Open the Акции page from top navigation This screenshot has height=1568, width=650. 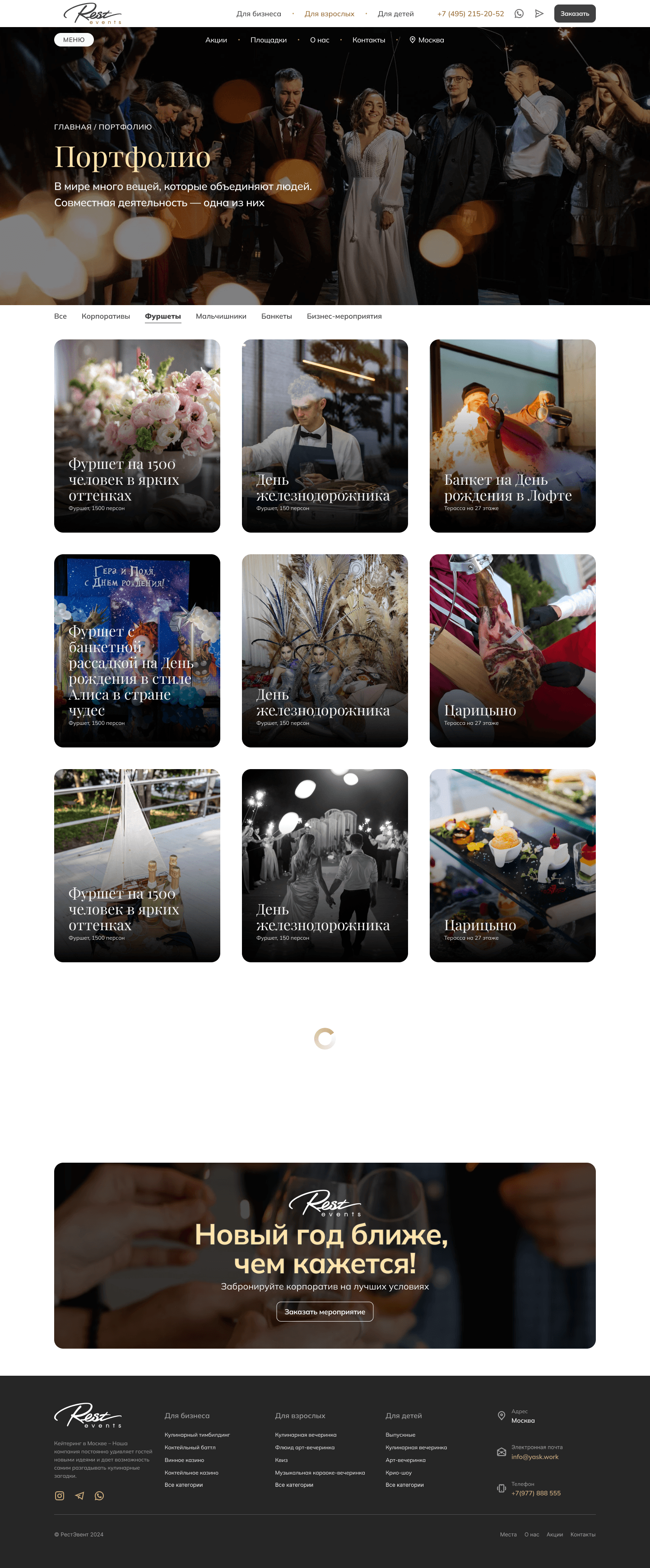pos(216,40)
